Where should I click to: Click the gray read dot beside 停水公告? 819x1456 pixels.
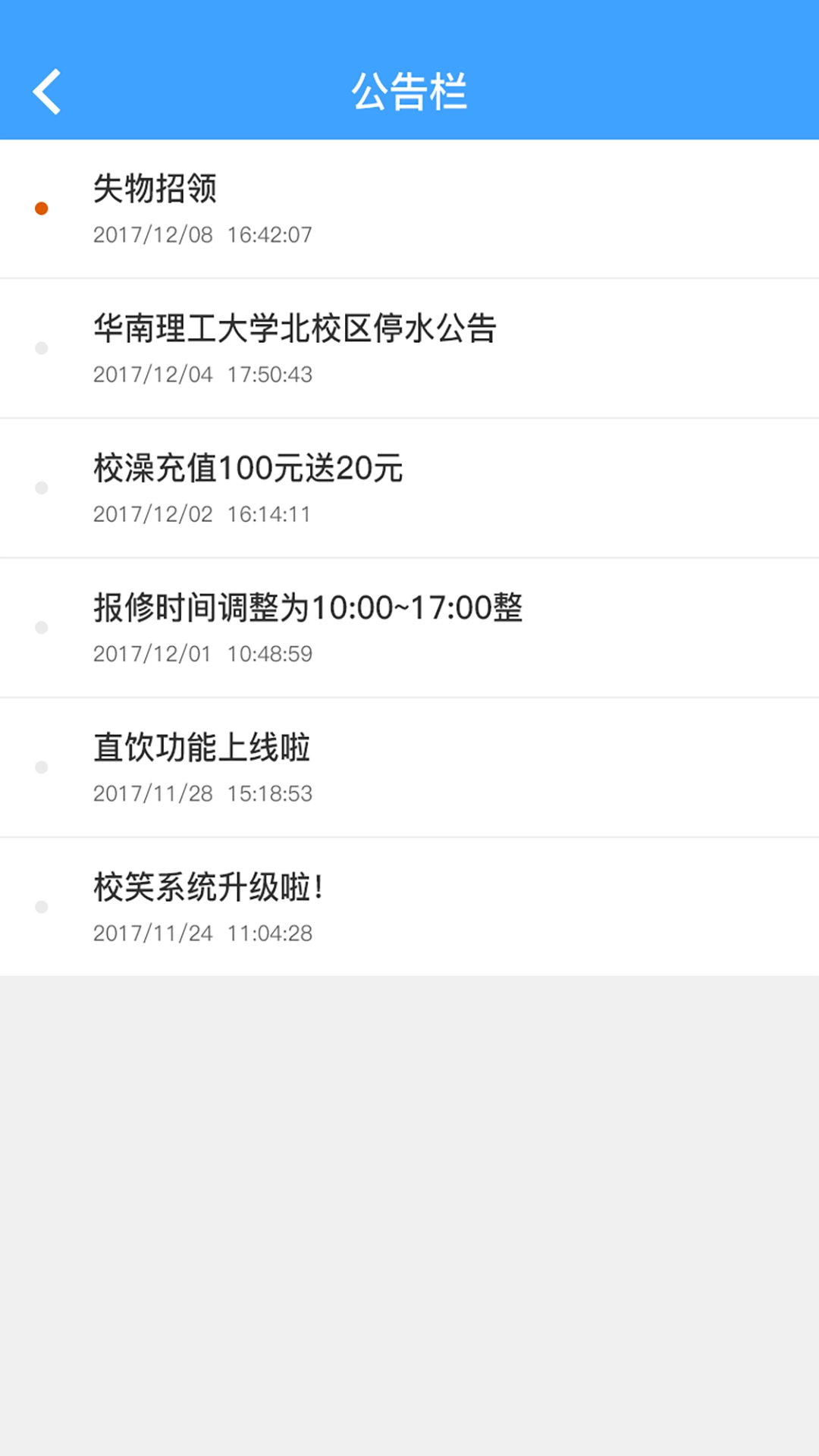(40, 347)
